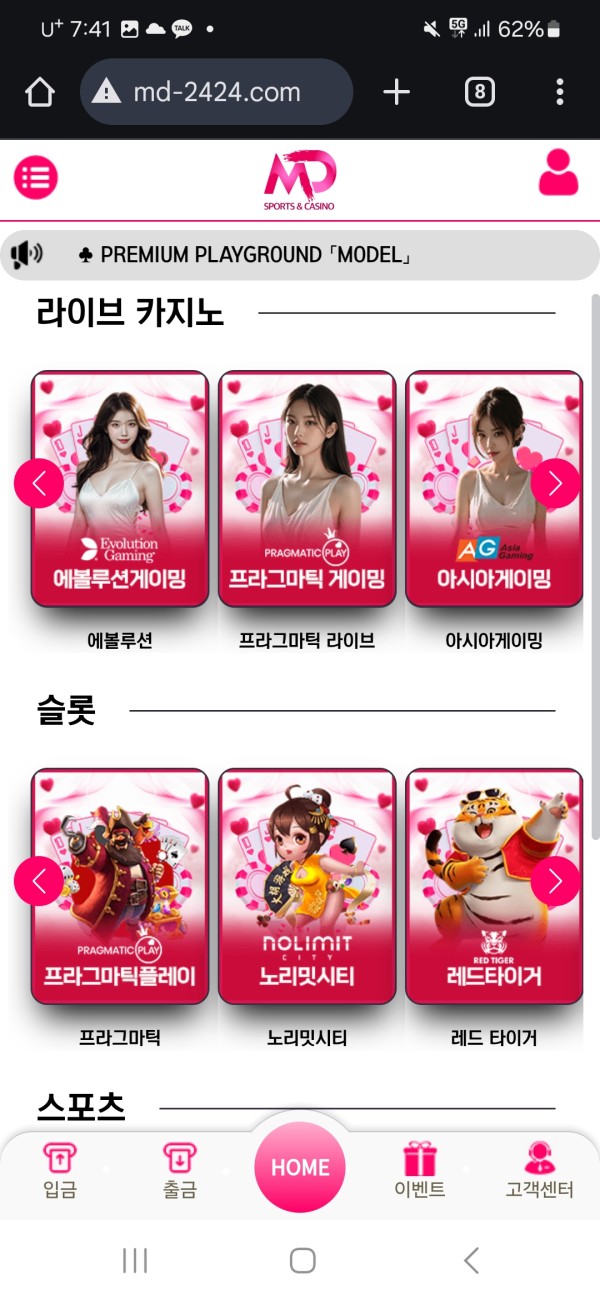Open the browser overflow menu

(x=559, y=93)
